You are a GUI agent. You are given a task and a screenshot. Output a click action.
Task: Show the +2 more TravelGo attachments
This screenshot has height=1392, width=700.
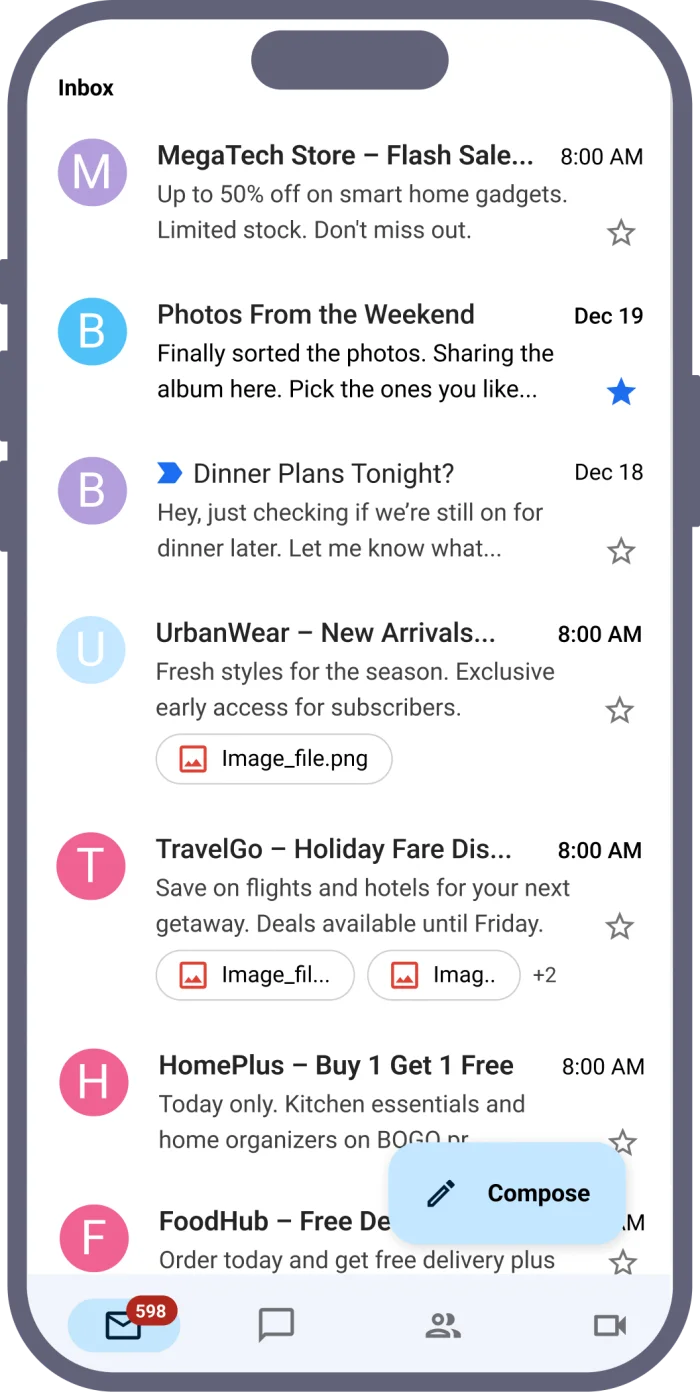click(544, 975)
